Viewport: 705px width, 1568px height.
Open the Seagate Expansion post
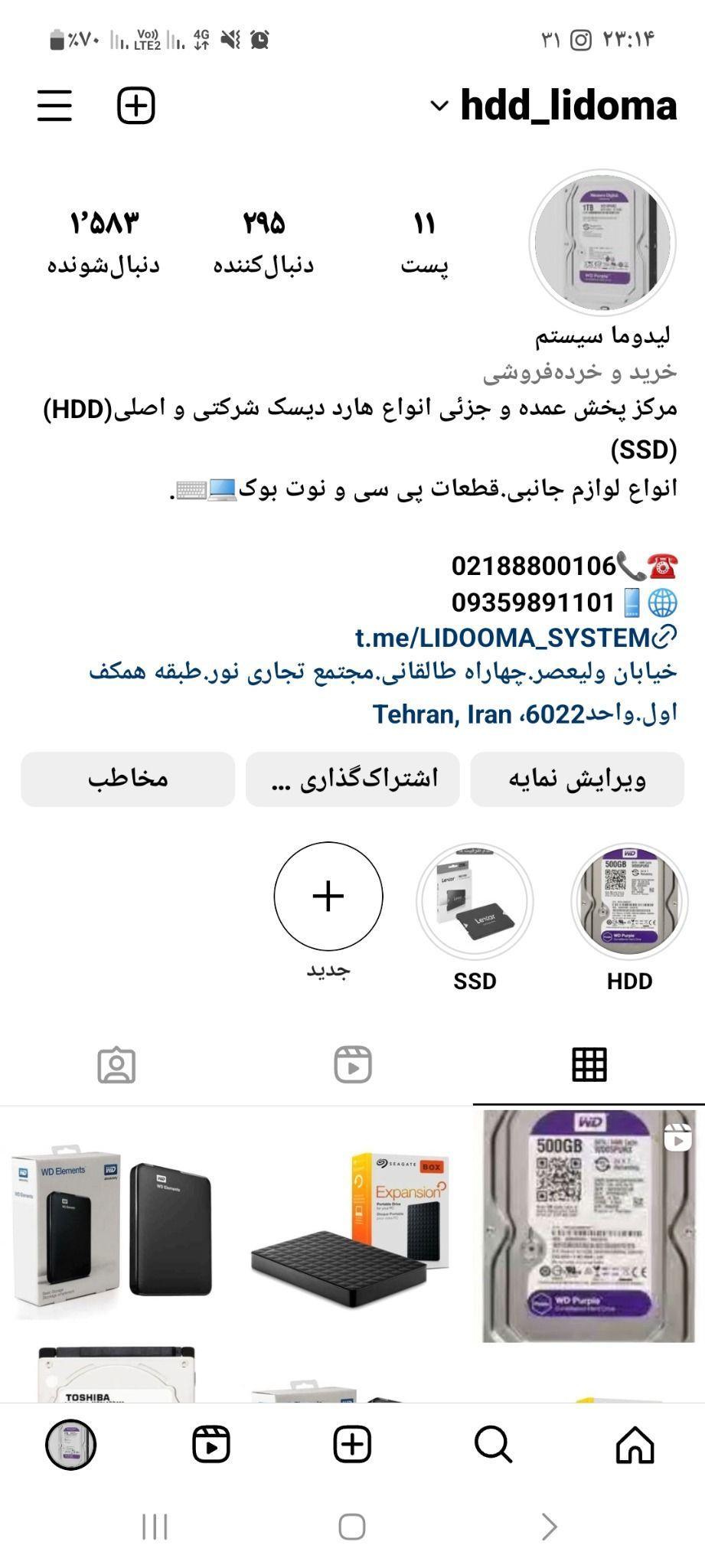click(352, 1225)
